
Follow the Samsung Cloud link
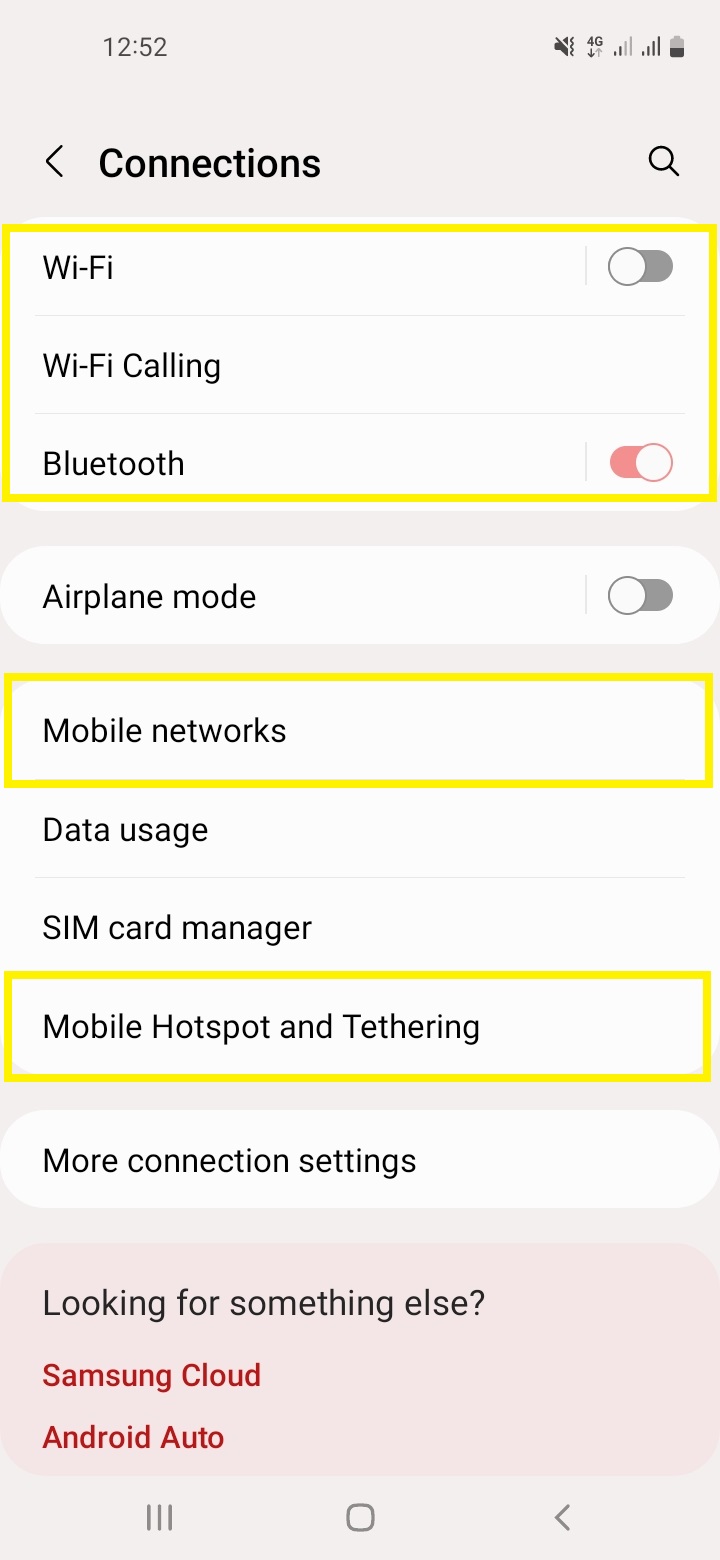pos(151,1375)
